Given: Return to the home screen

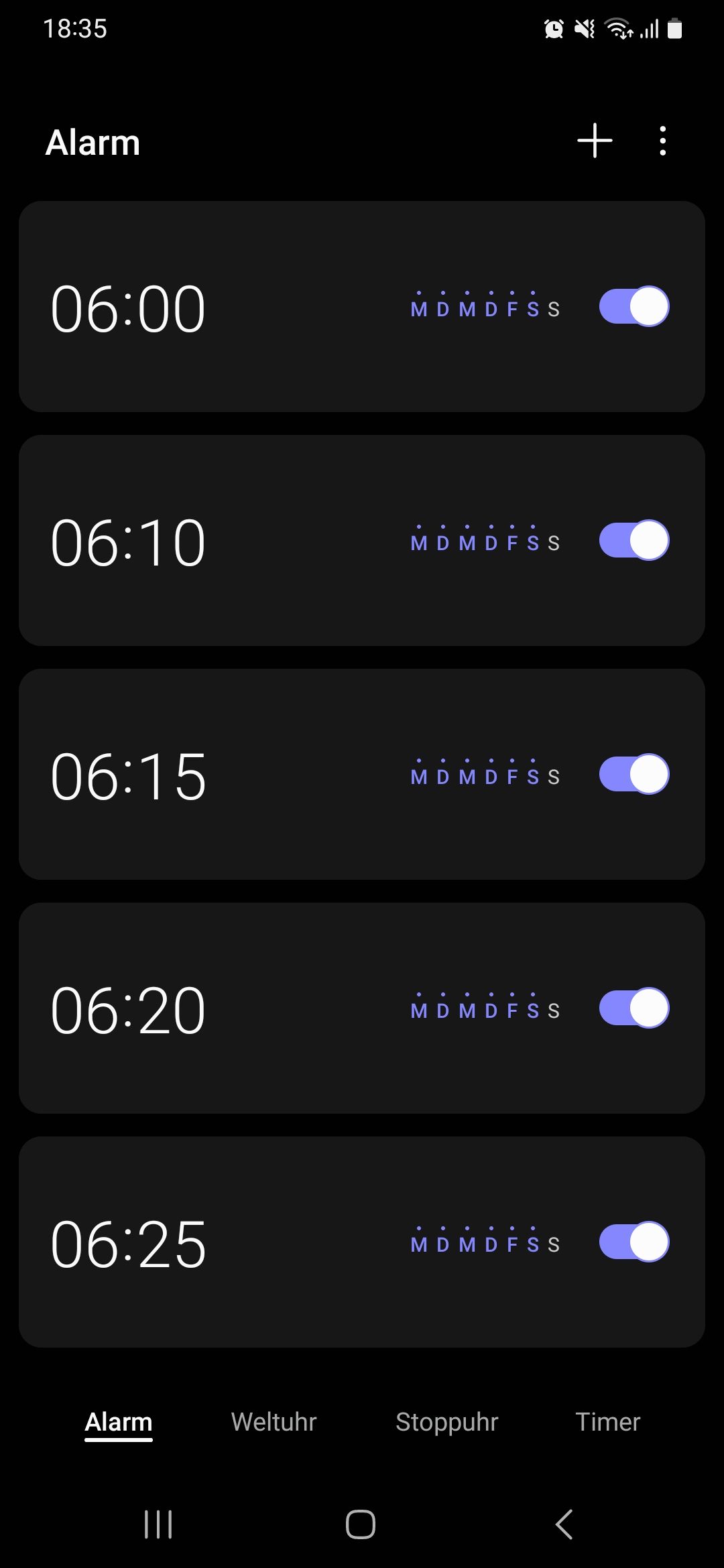Looking at the screenshot, I should tap(361, 1524).
